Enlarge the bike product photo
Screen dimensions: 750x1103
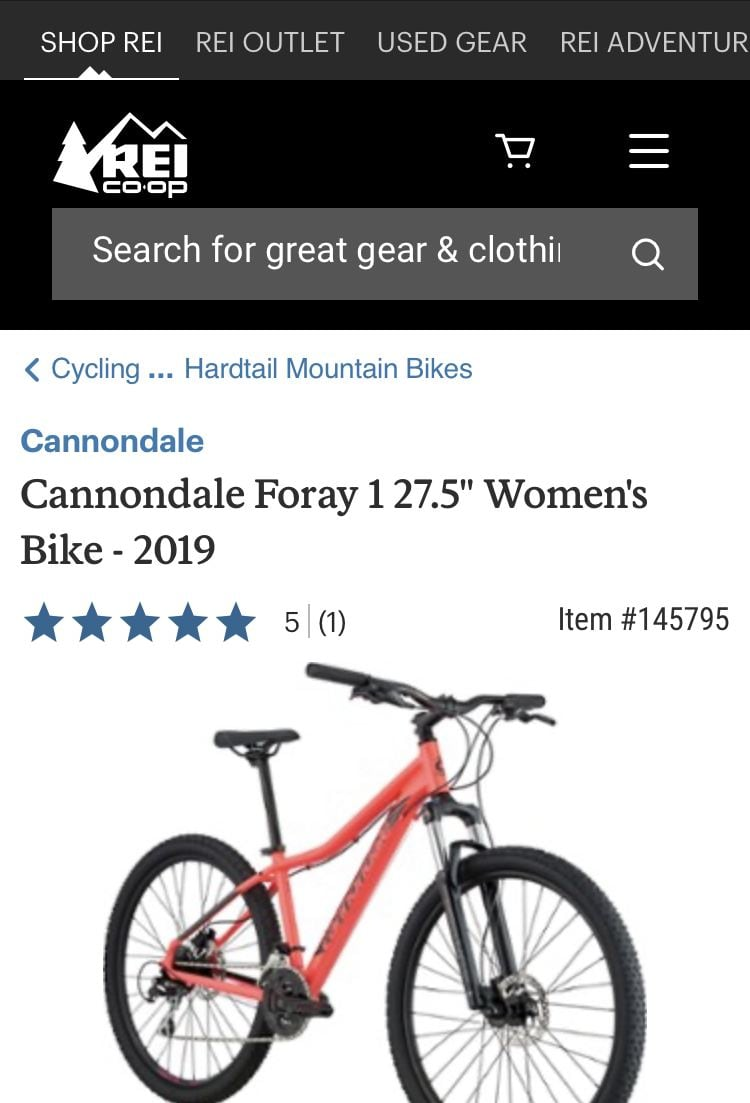pyautogui.click(x=375, y=880)
